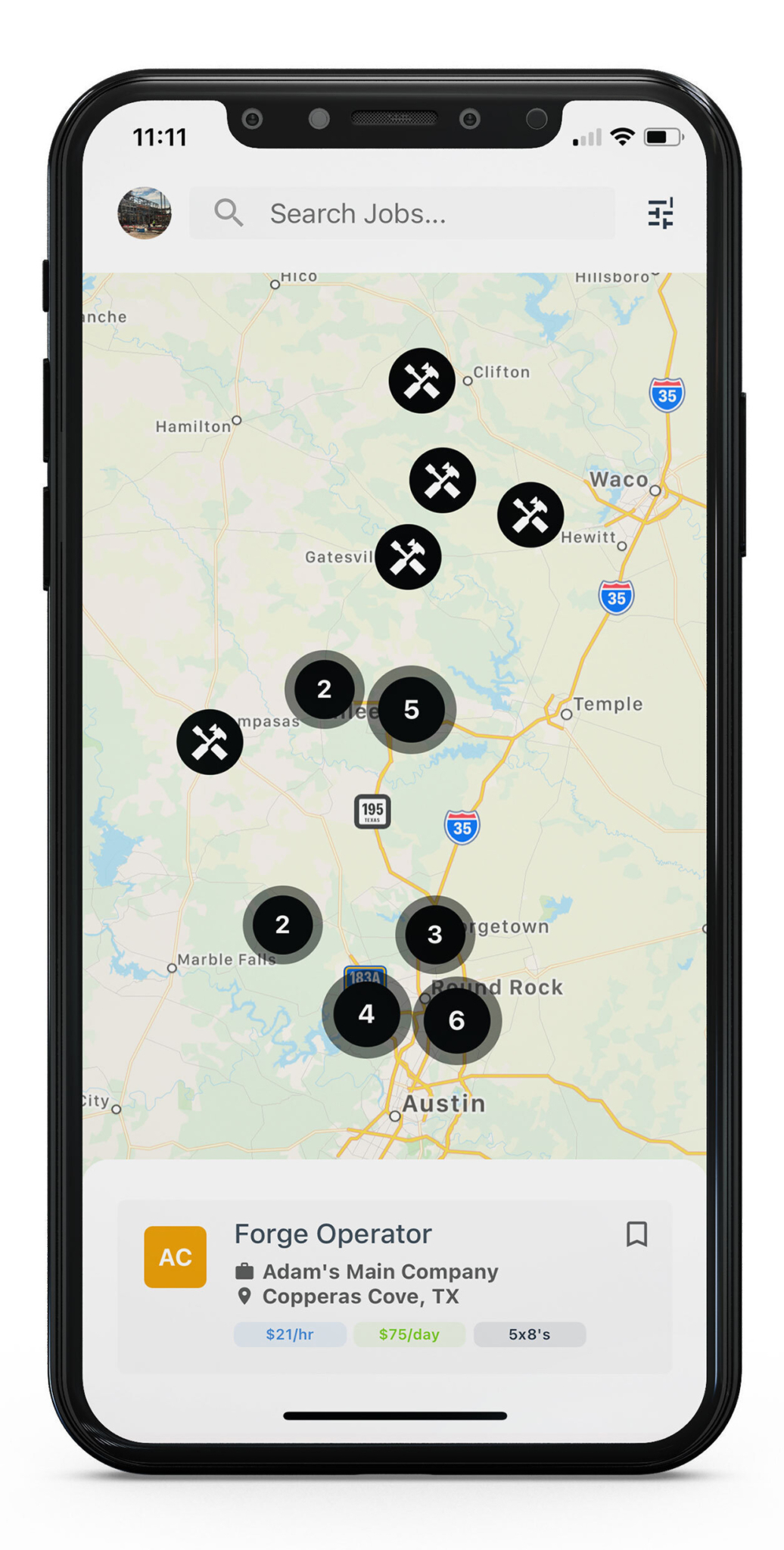784x1550 pixels.
Task: Expand the cluster of 5 jobs
Action: point(411,710)
